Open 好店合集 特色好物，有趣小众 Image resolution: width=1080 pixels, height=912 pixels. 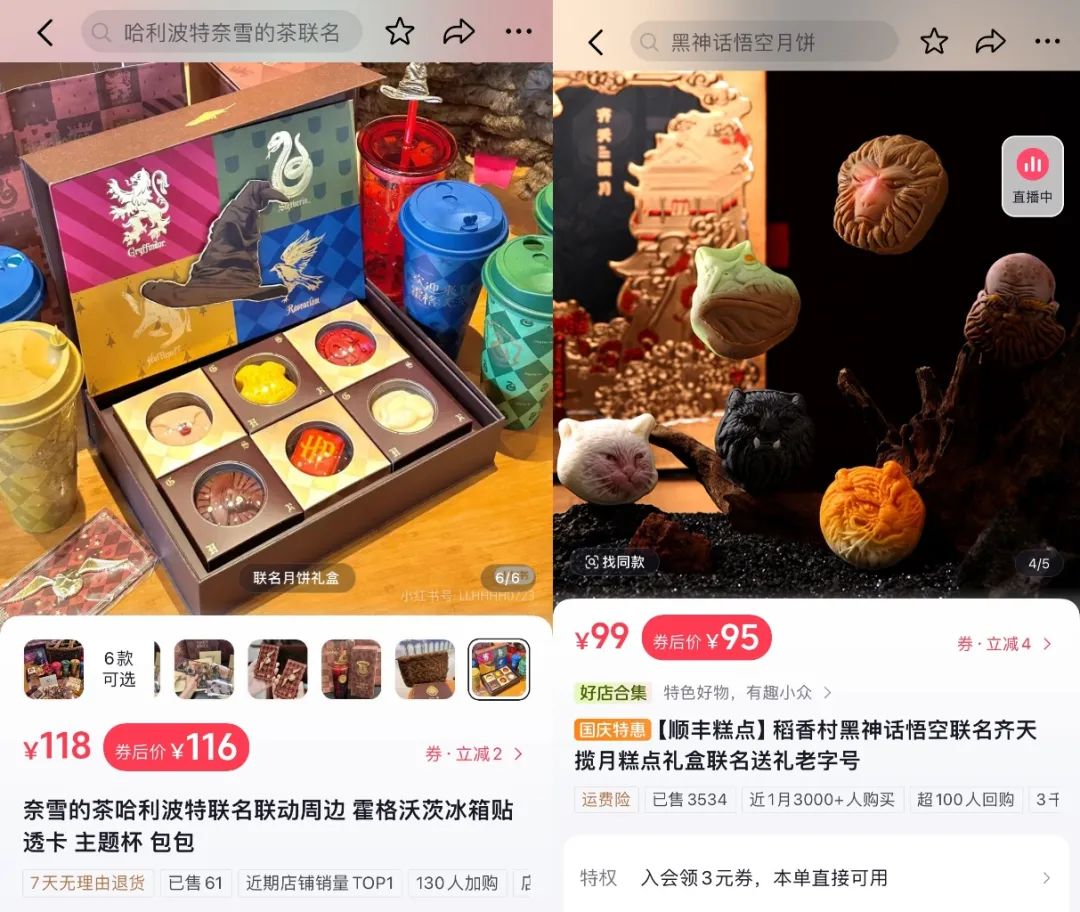tap(702, 692)
